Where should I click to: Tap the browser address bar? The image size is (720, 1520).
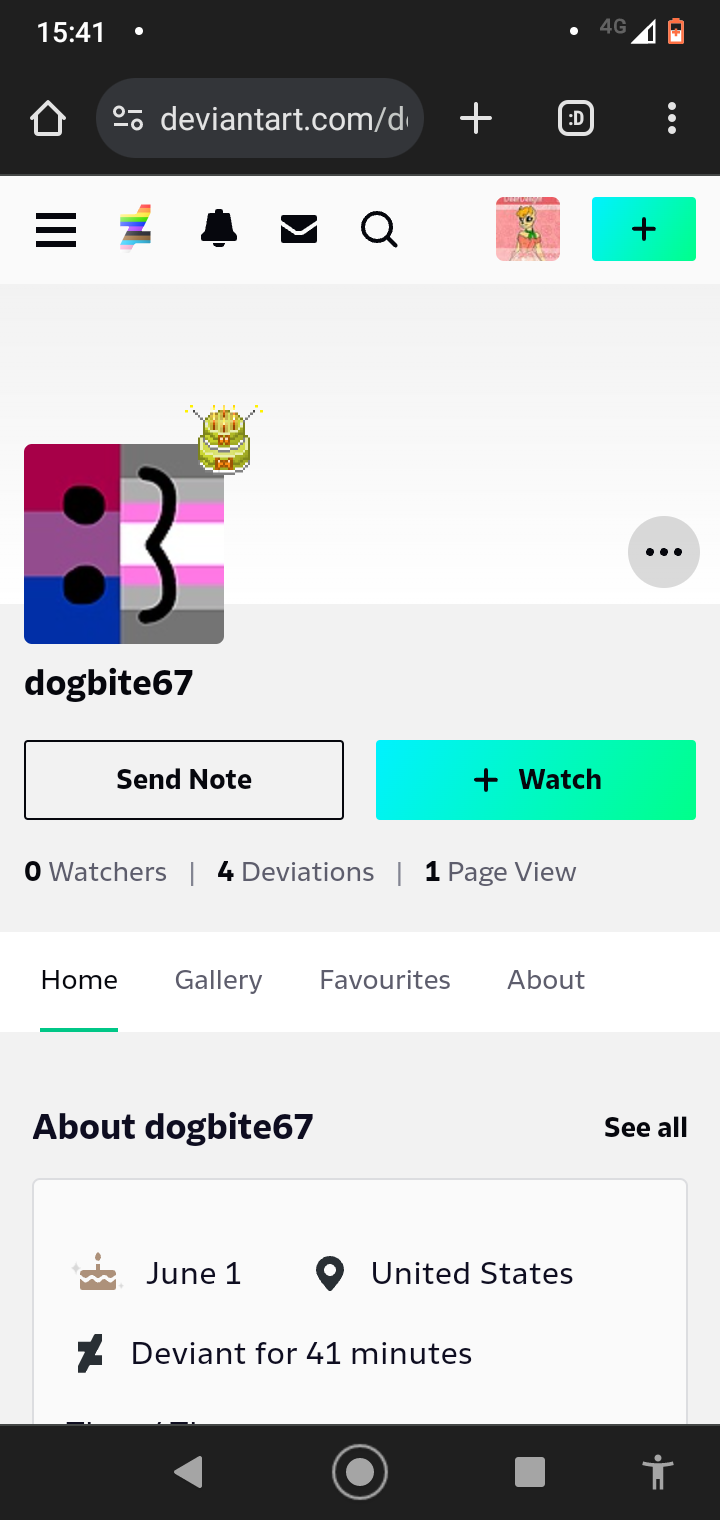(260, 119)
